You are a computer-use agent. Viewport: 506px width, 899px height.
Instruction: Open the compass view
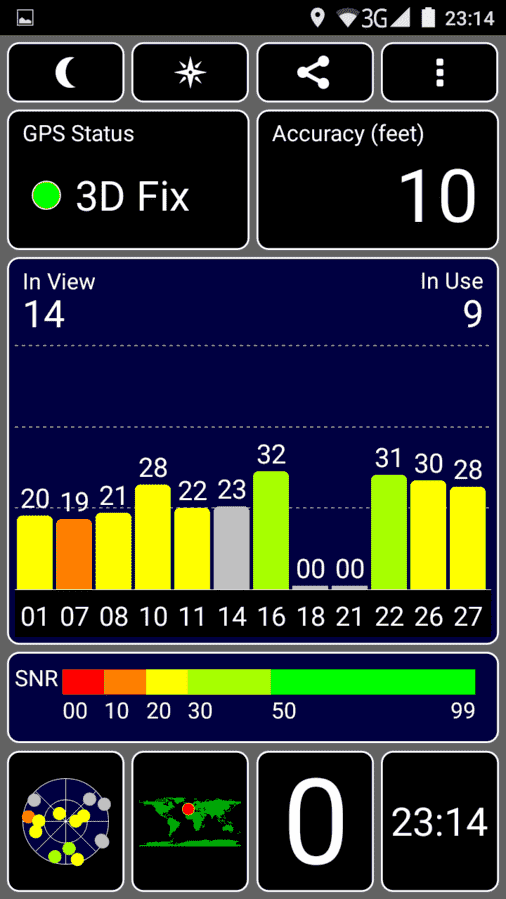190,73
